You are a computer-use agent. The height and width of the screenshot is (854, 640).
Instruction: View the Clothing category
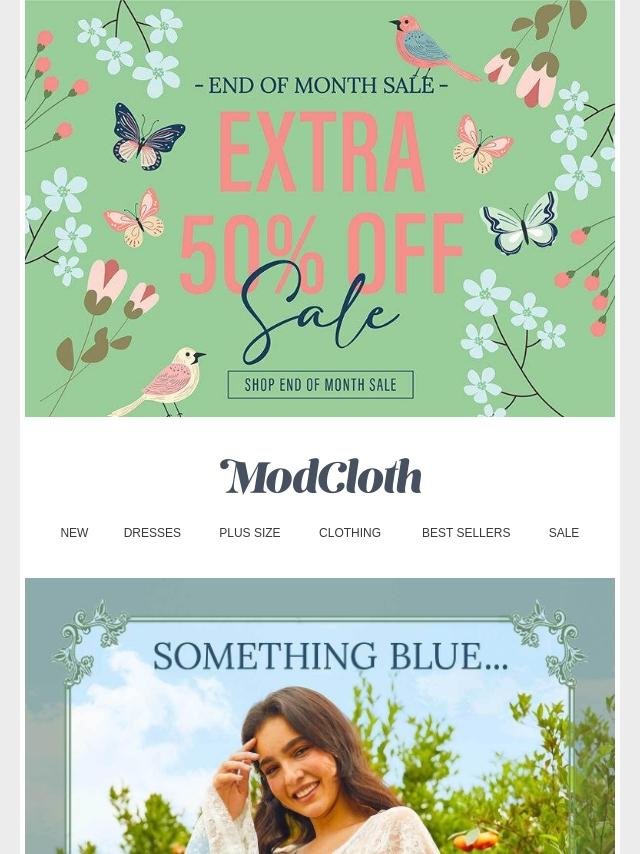(x=349, y=533)
